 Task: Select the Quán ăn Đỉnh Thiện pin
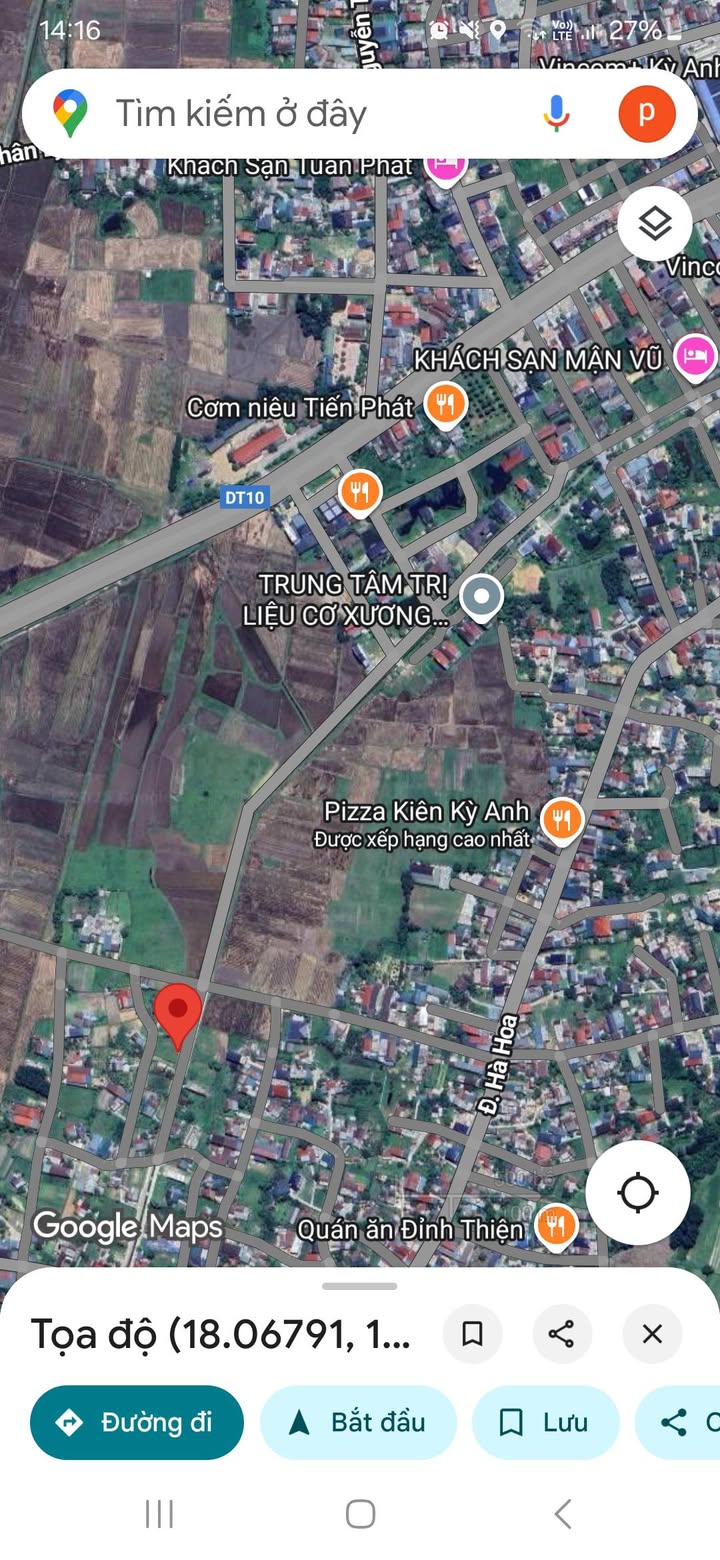point(556,1224)
